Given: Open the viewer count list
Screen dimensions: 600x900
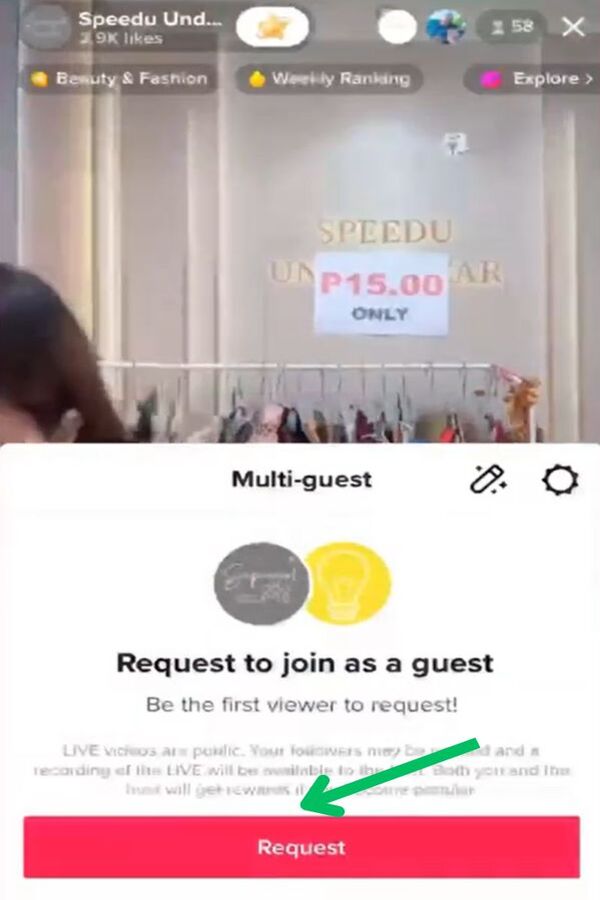Looking at the screenshot, I should pos(511,27).
